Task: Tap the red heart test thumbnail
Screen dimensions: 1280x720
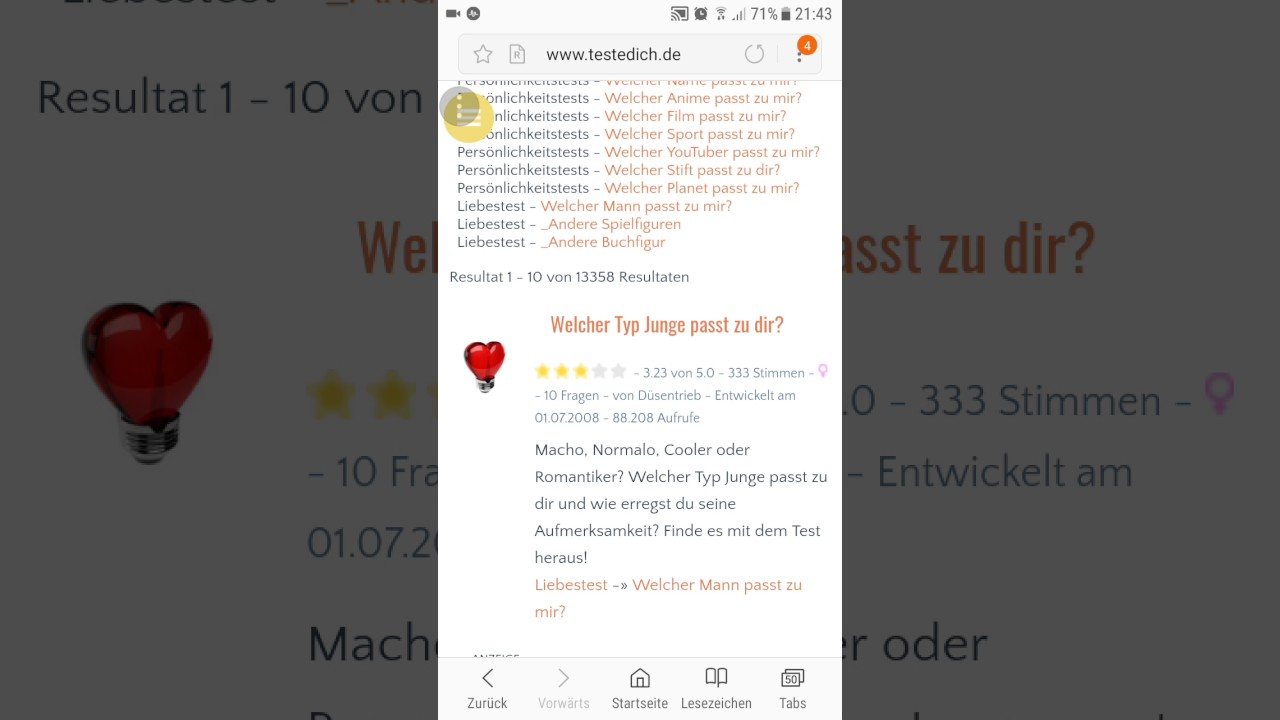Action: 485,365
